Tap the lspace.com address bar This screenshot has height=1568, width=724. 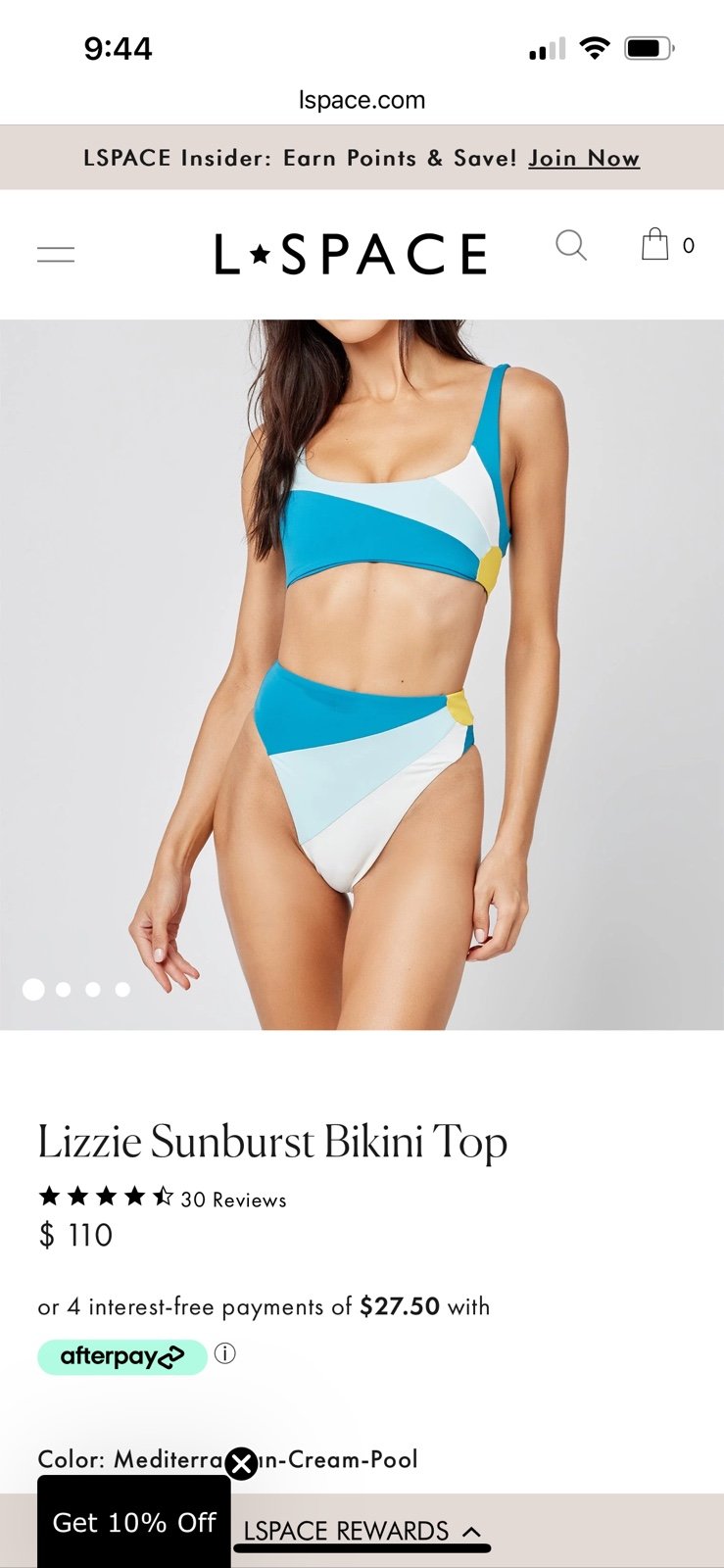point(362,100)
